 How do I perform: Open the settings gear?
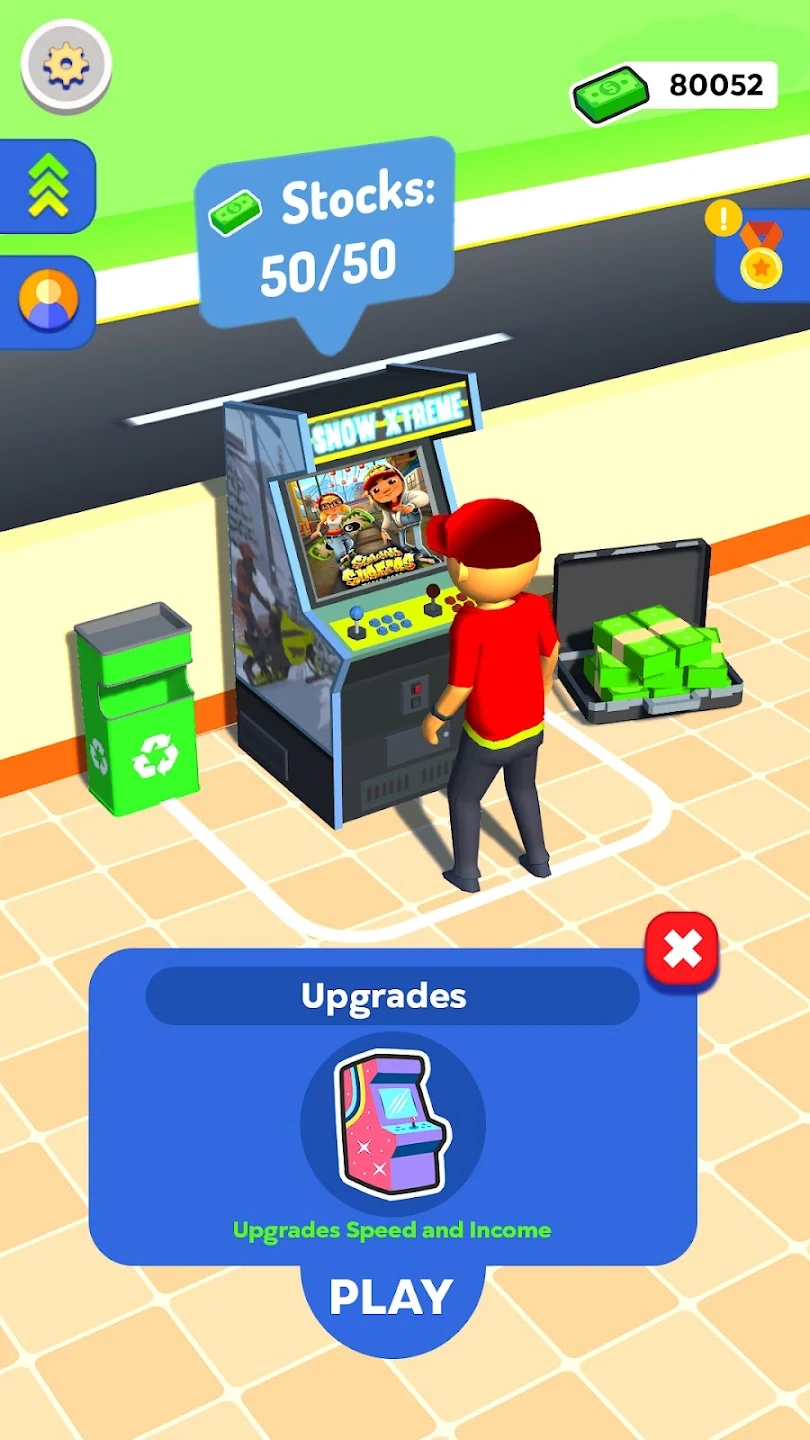coord(66,66)
